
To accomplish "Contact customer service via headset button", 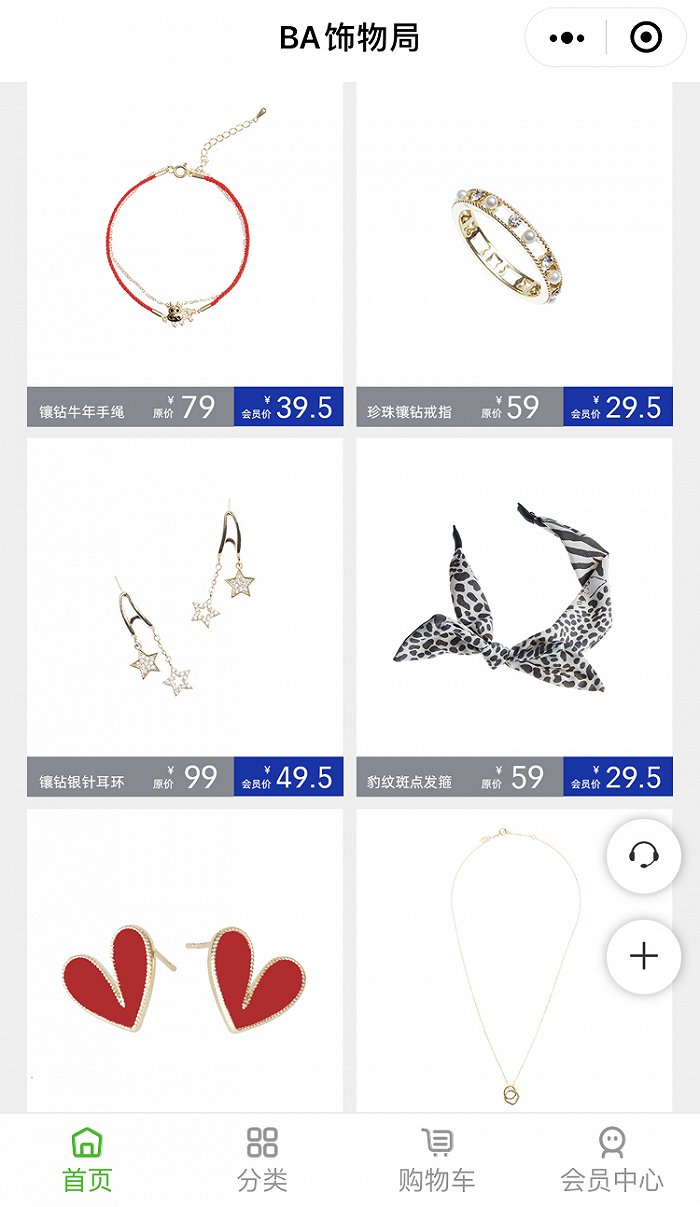I will (x=644, y=855).
